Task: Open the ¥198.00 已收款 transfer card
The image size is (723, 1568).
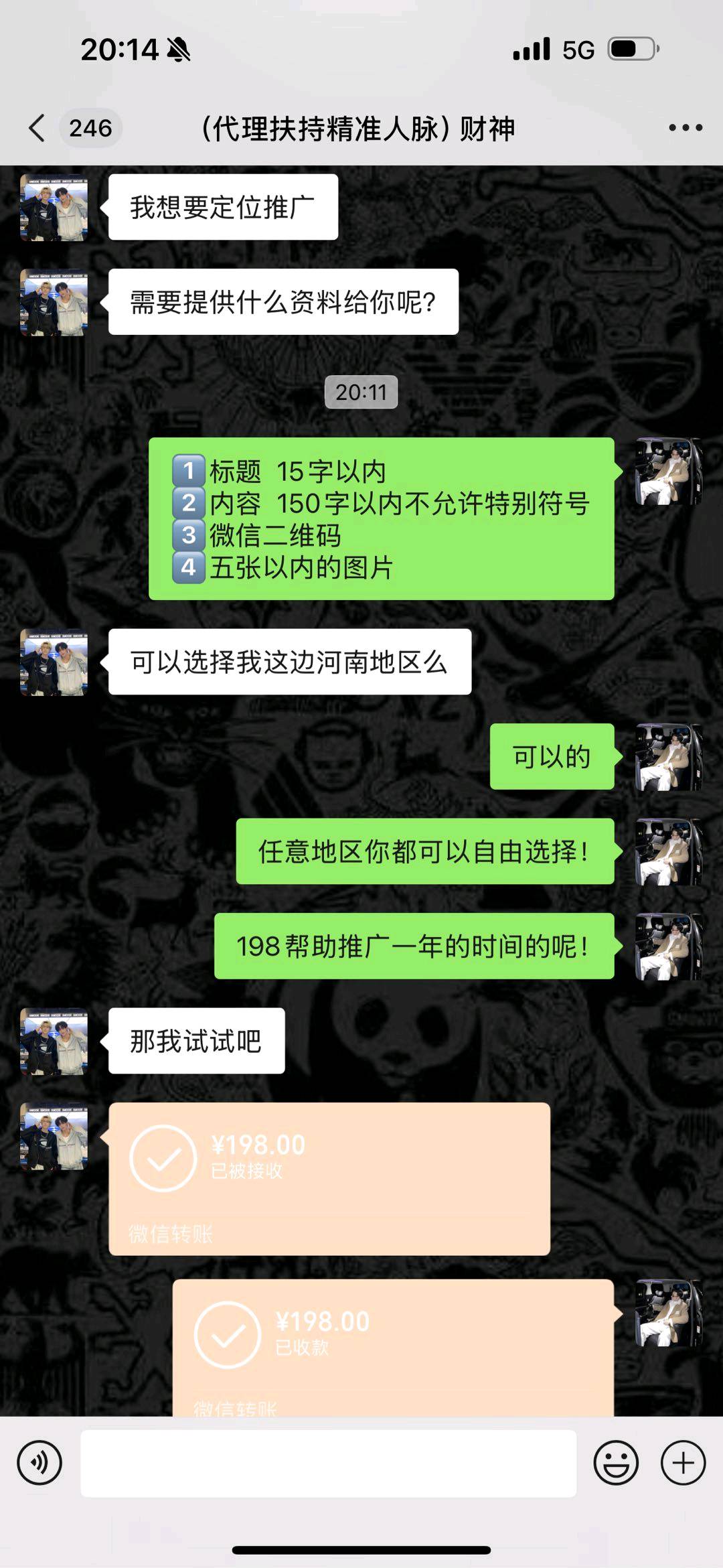Action: coord(393,1346)
